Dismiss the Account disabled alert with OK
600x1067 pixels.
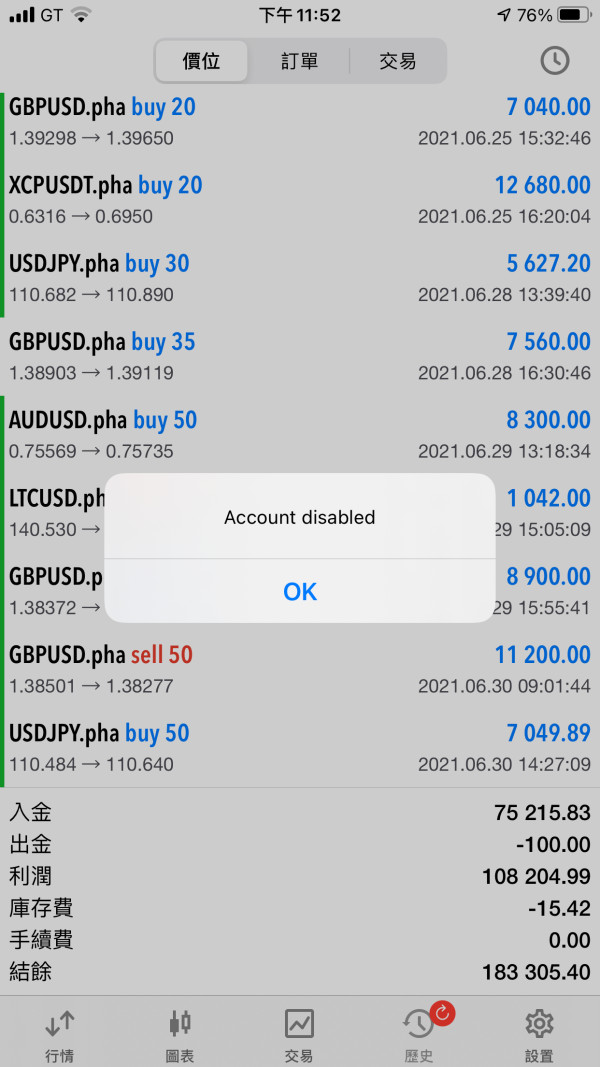[x=300, y=591]
